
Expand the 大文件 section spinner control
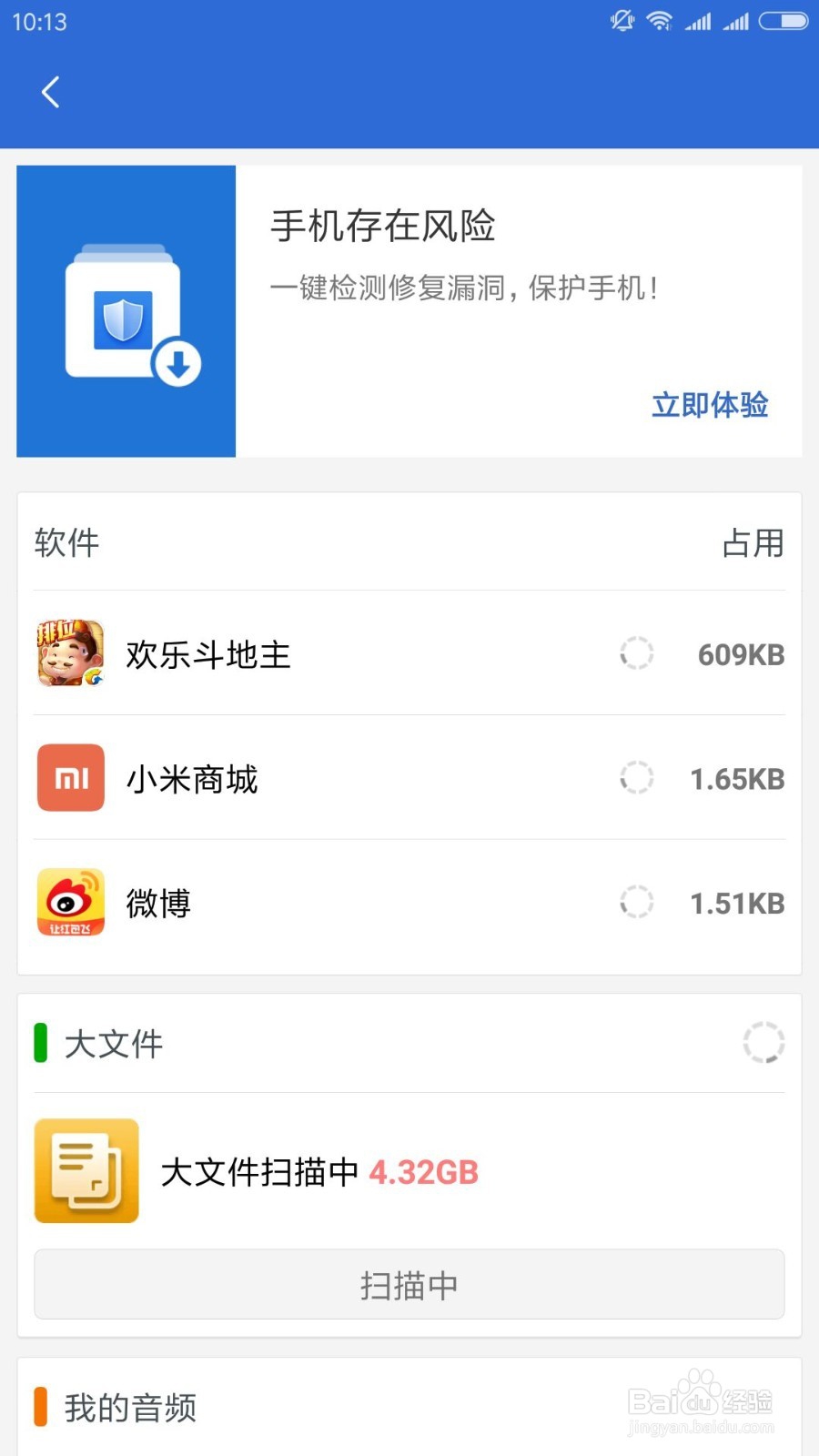coord(763,1043)
